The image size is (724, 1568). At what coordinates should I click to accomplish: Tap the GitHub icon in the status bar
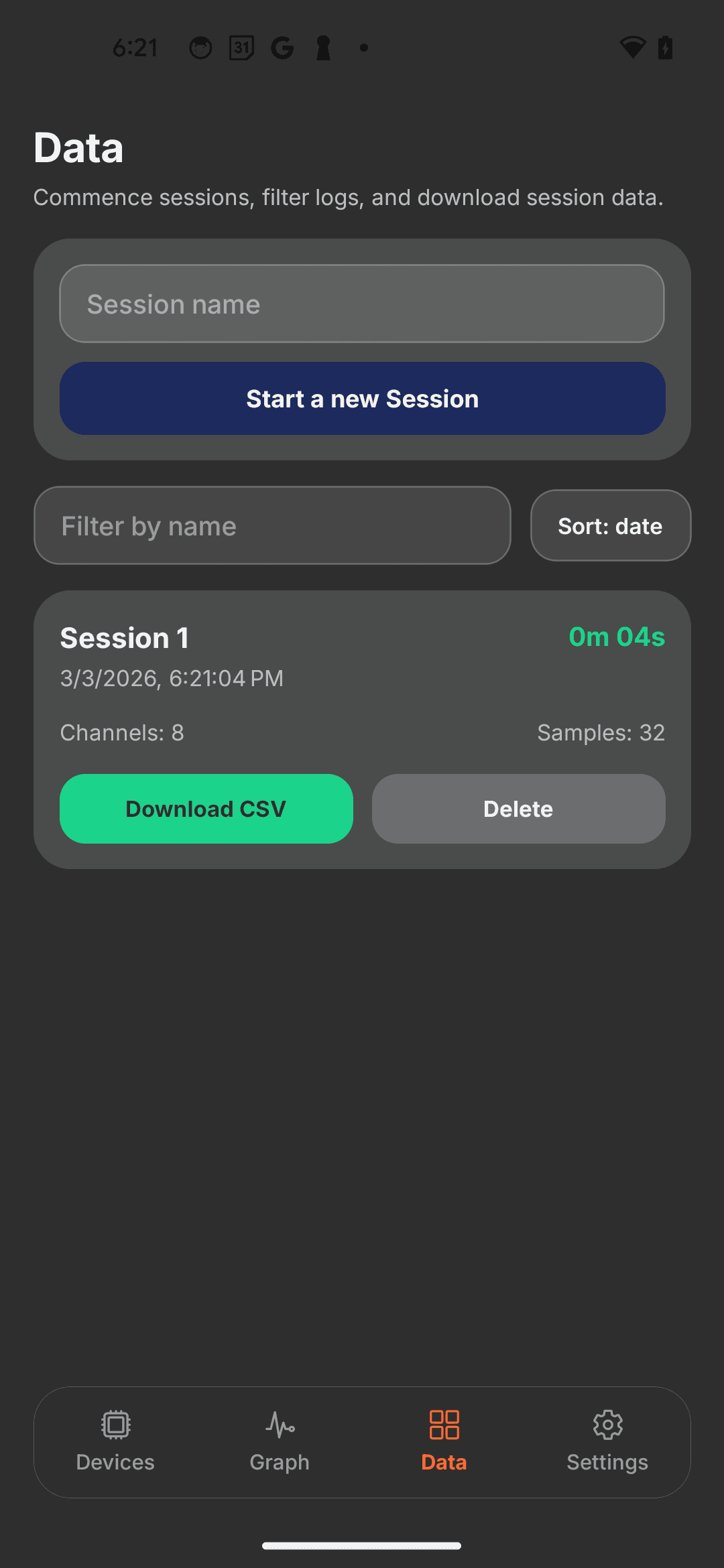click(200, 47)
